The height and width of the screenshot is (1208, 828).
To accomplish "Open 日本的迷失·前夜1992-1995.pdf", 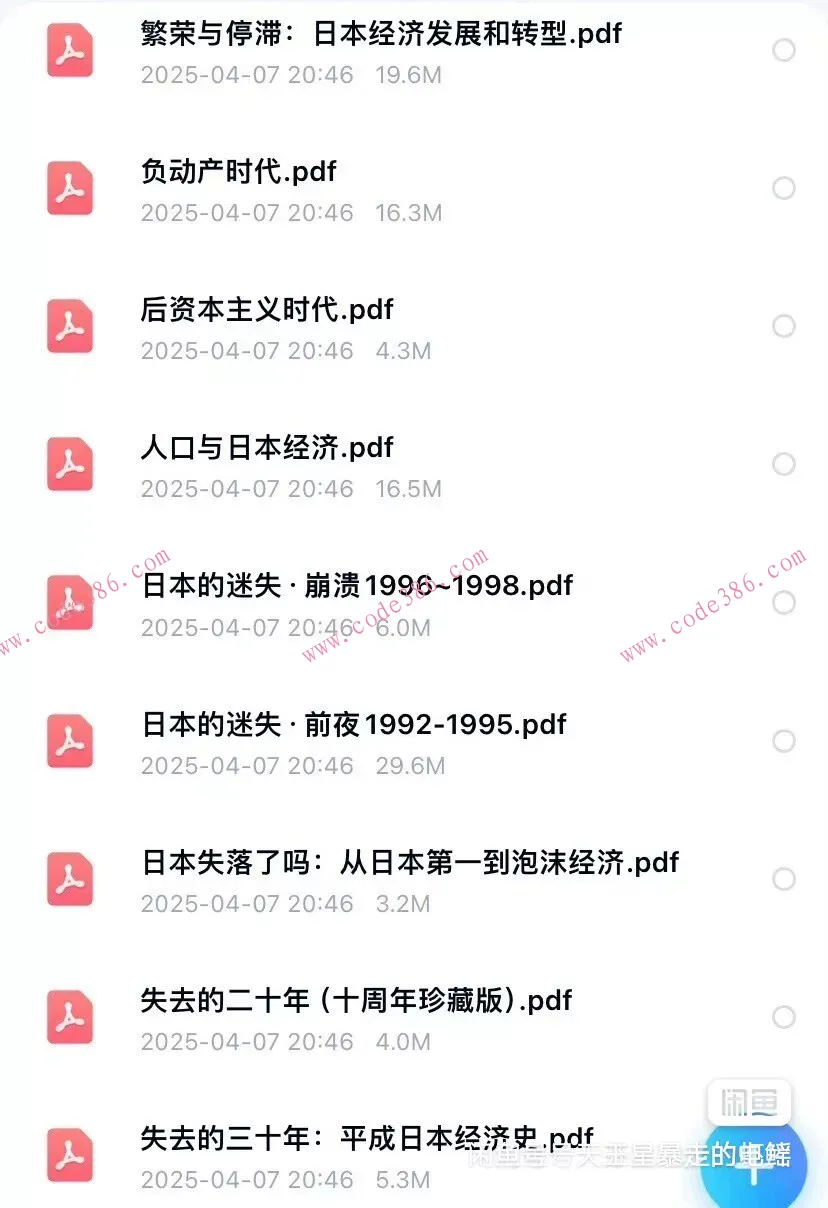I will coord(353,723).
